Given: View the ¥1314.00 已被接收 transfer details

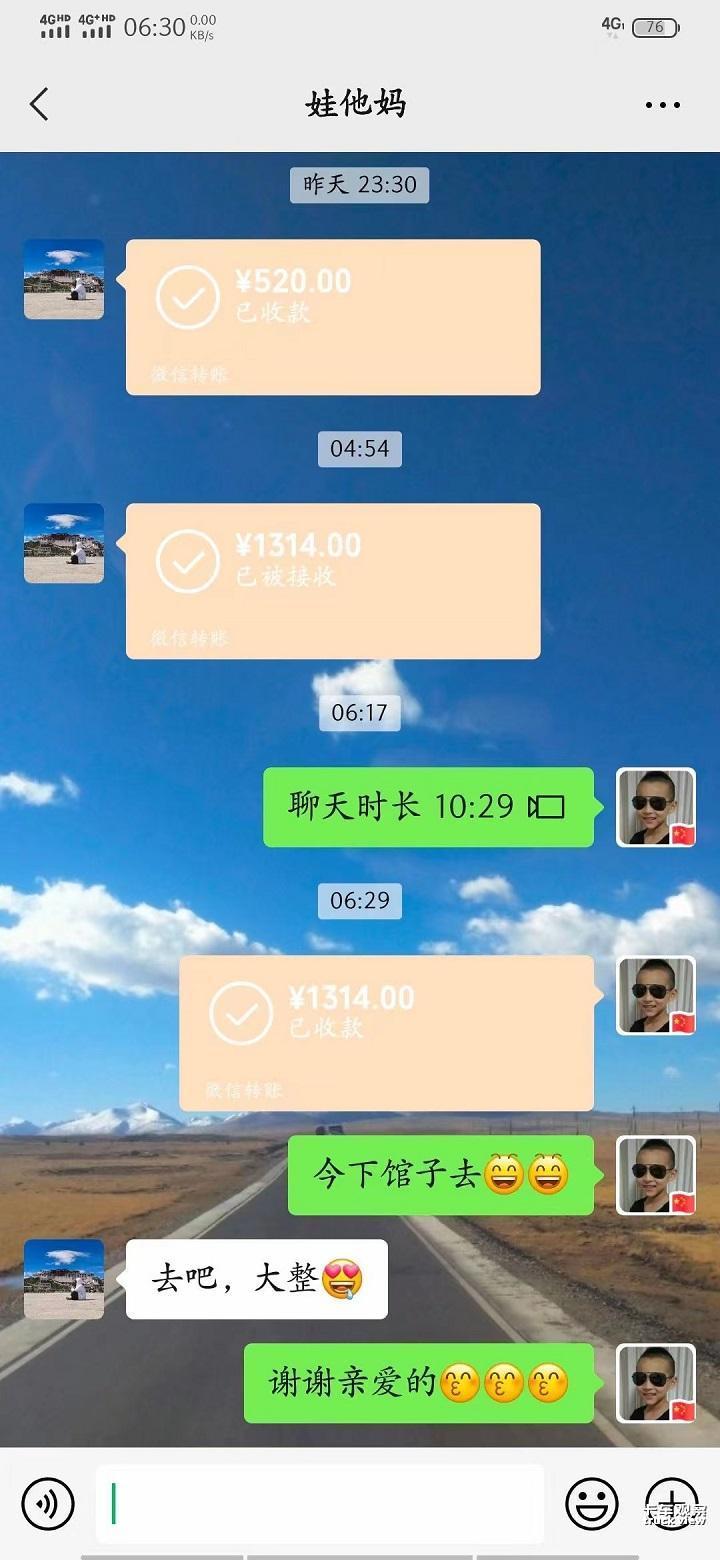Looking at the screenshot, I should (x=333, y=580).
